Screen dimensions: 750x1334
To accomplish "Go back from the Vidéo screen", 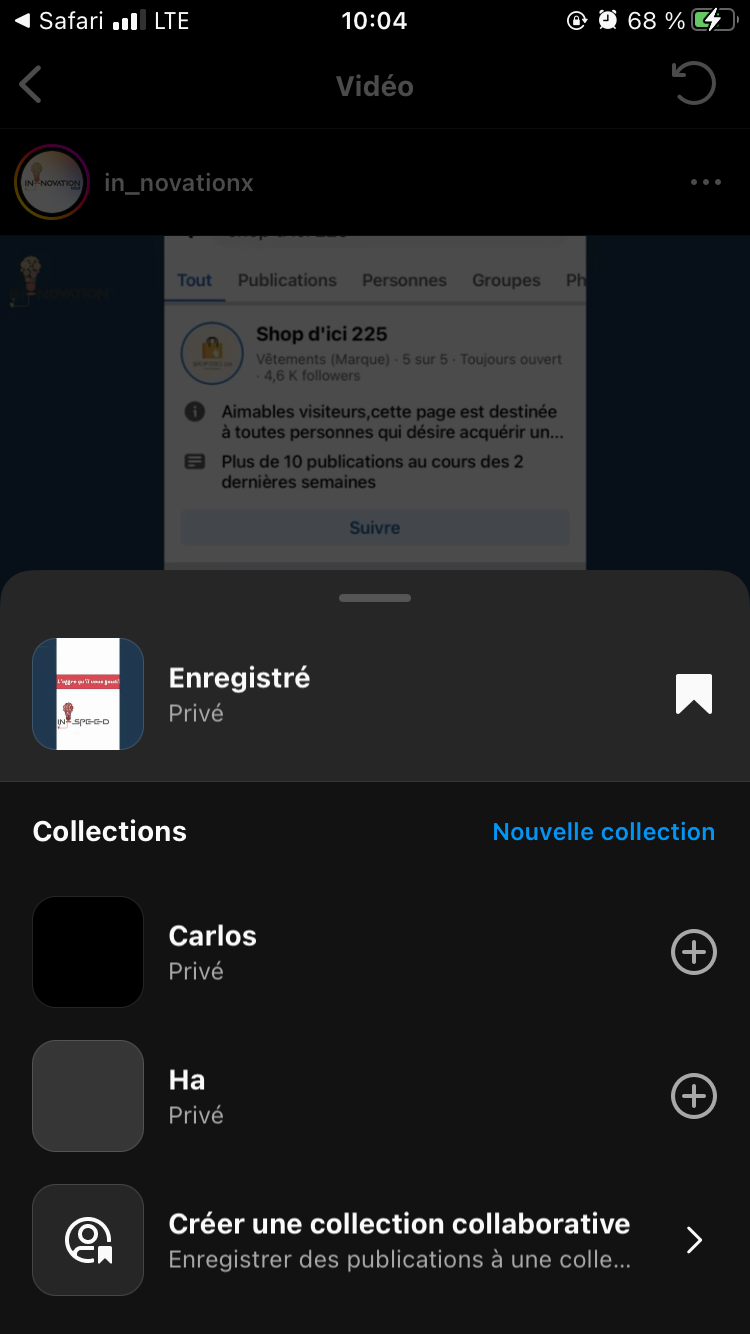I will point(31,86).
